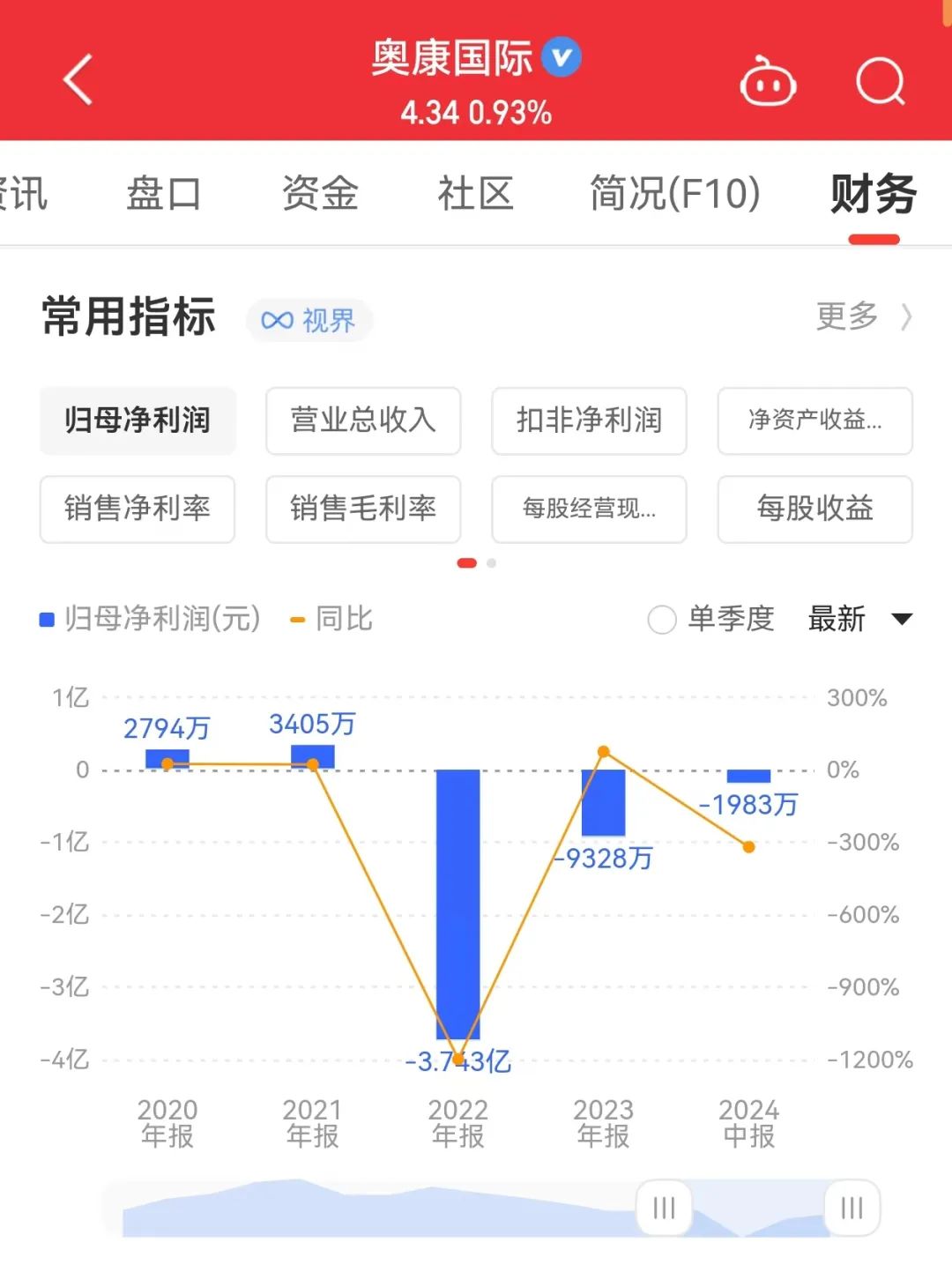This screenshot has height=1272, width=952.
Task: Switch to the 资金 tab
Action: click(320, 193)
